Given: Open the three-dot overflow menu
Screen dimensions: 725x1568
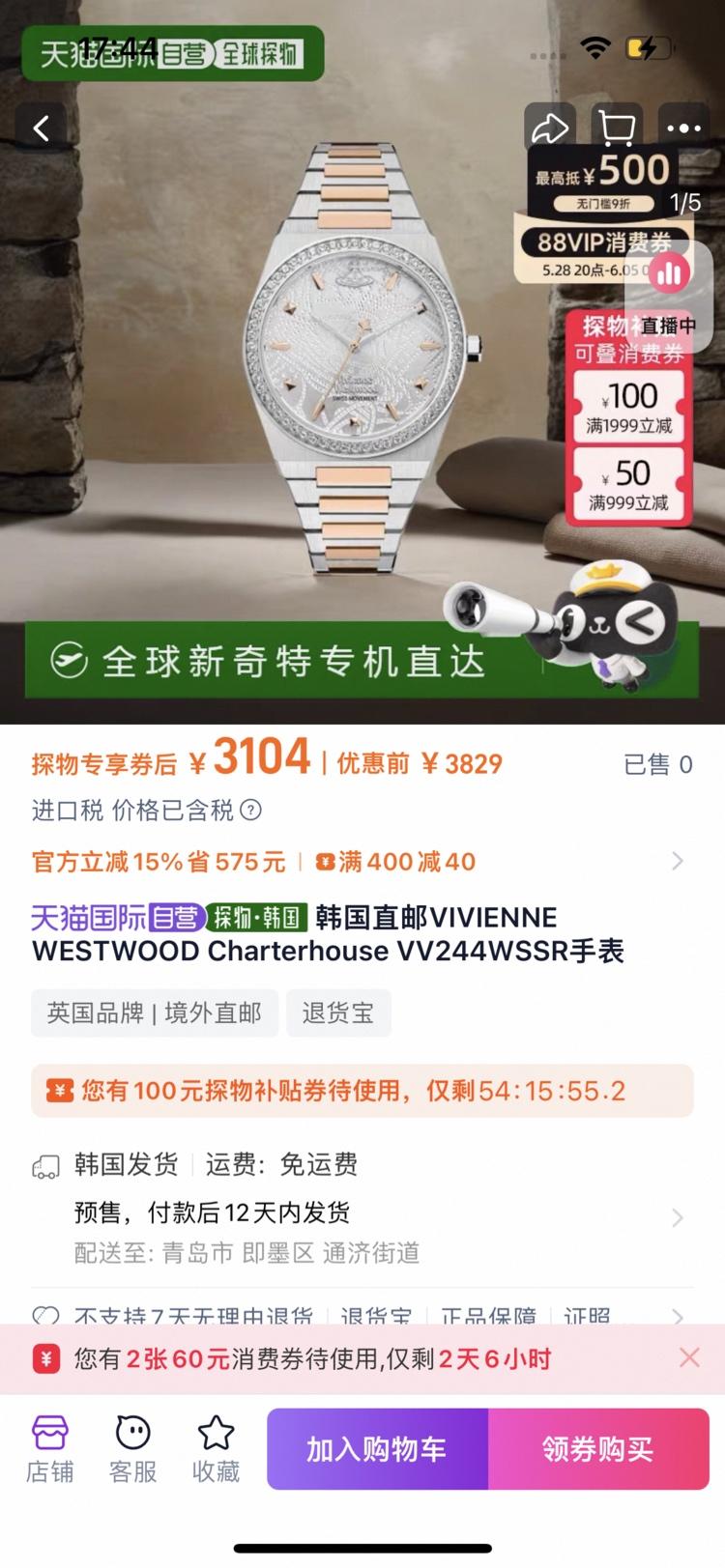Looking at the screenshot, I should pyautogui.click(x=683, y=128).
